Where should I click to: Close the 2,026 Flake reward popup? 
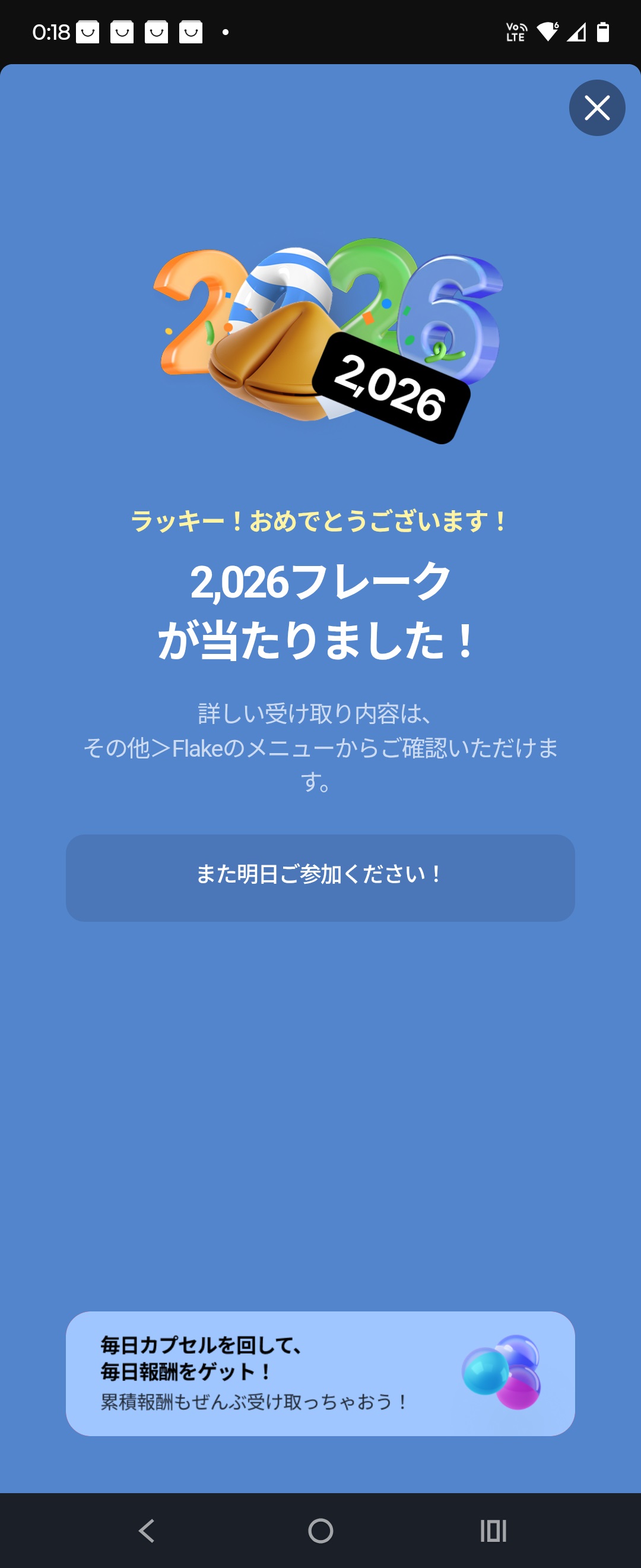tap(596, 108)
